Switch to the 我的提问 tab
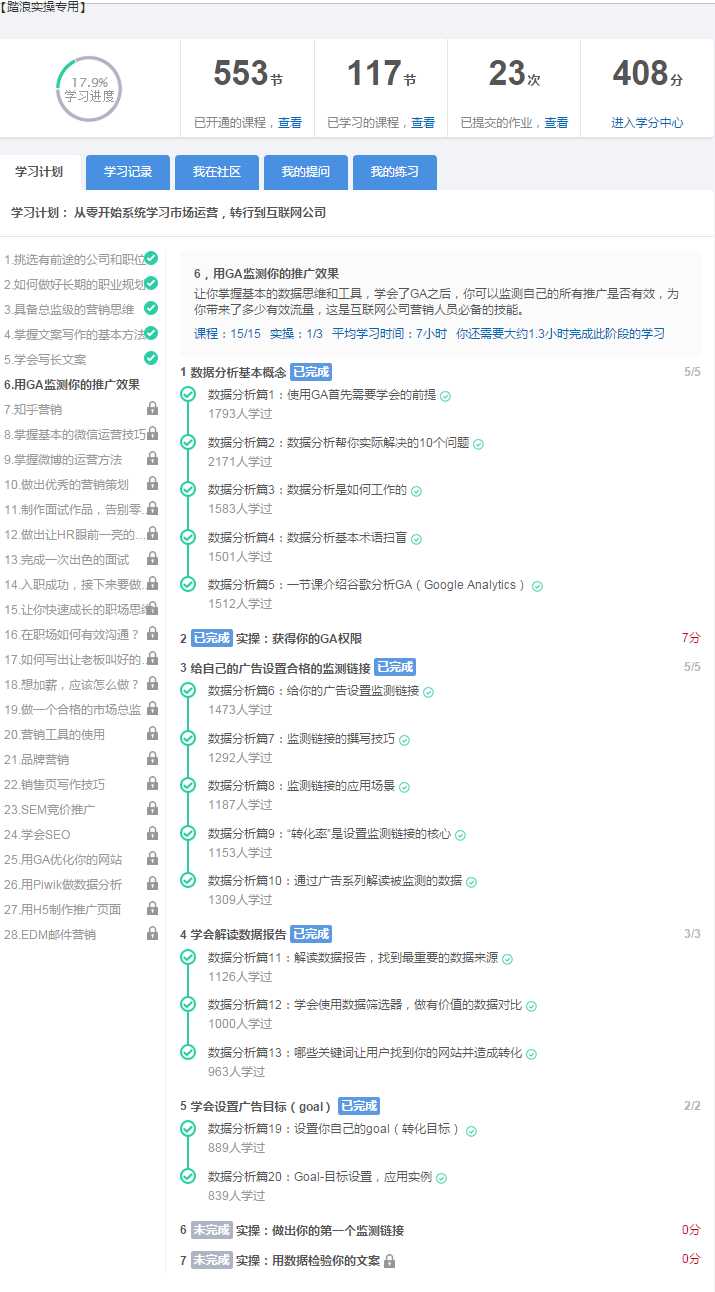 [306, 172]
